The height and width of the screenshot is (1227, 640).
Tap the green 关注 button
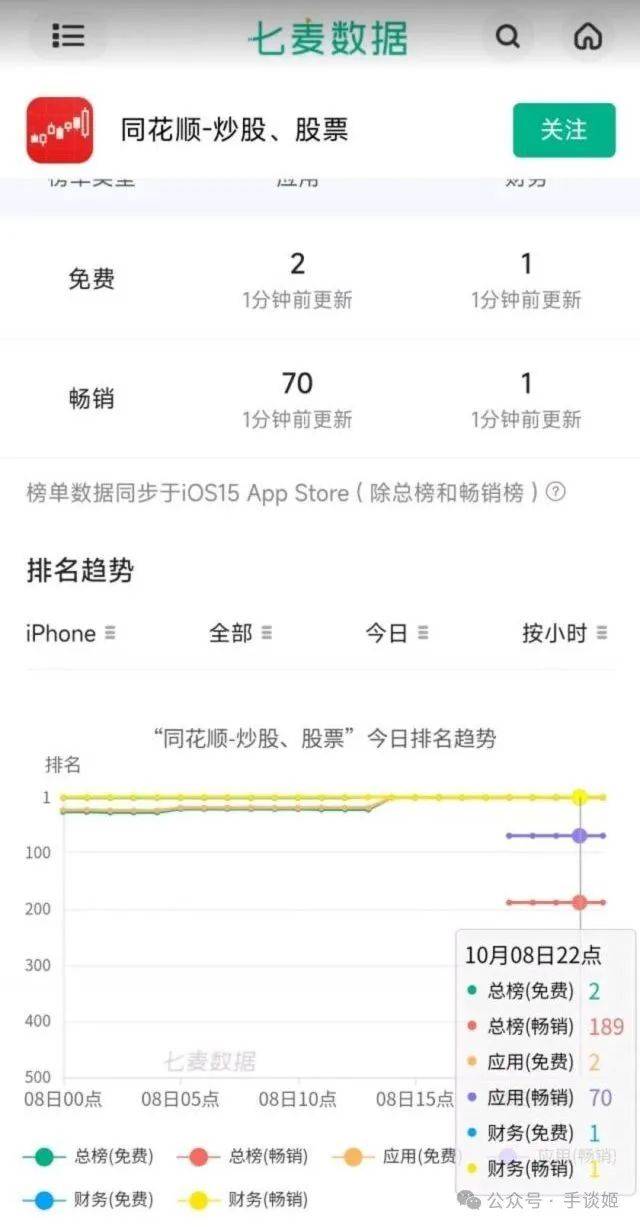pyautogui.click(x=564, y=130)
